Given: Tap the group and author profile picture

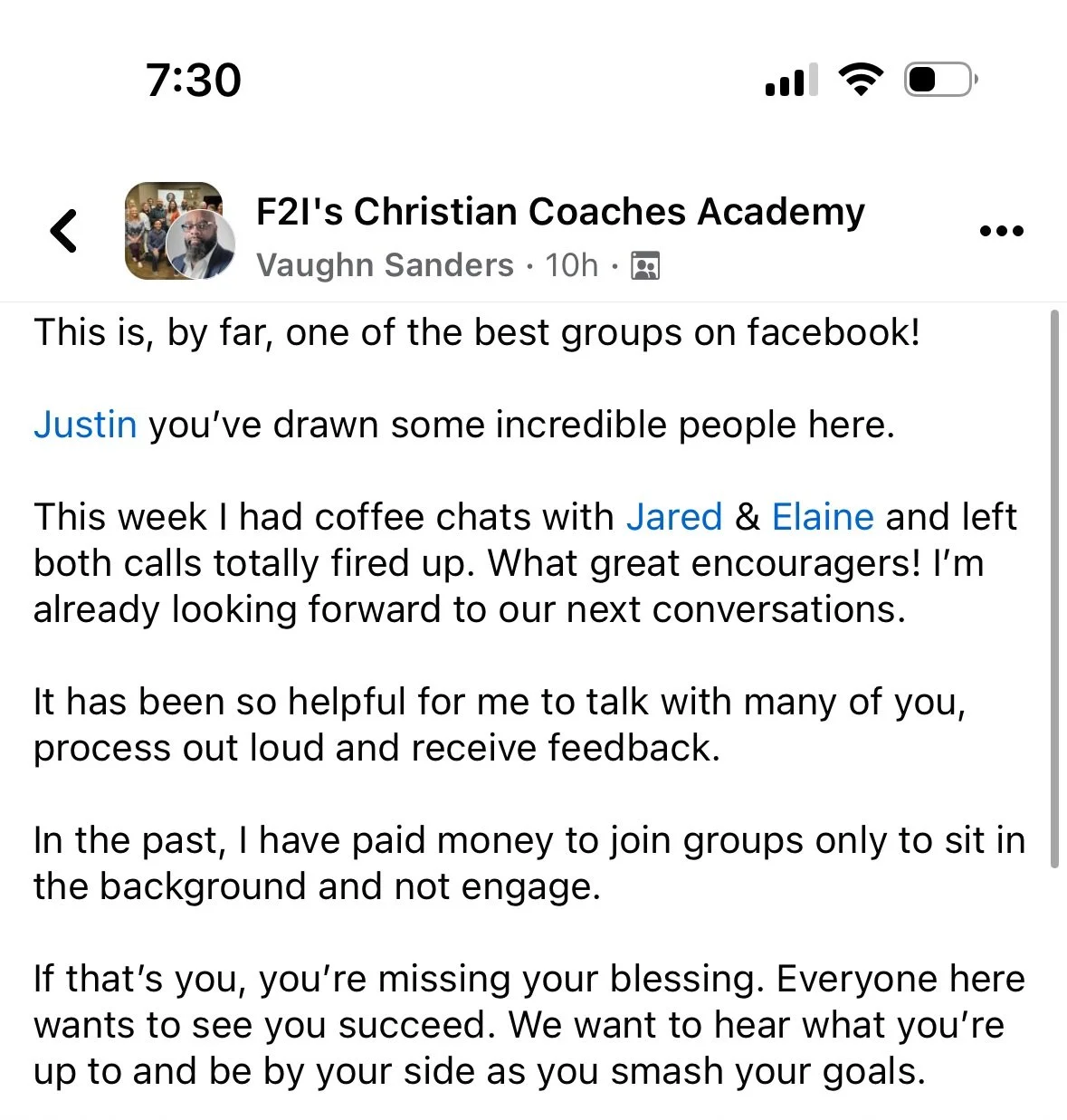Looking at the screenshot, I should click(x=179, y=231).
